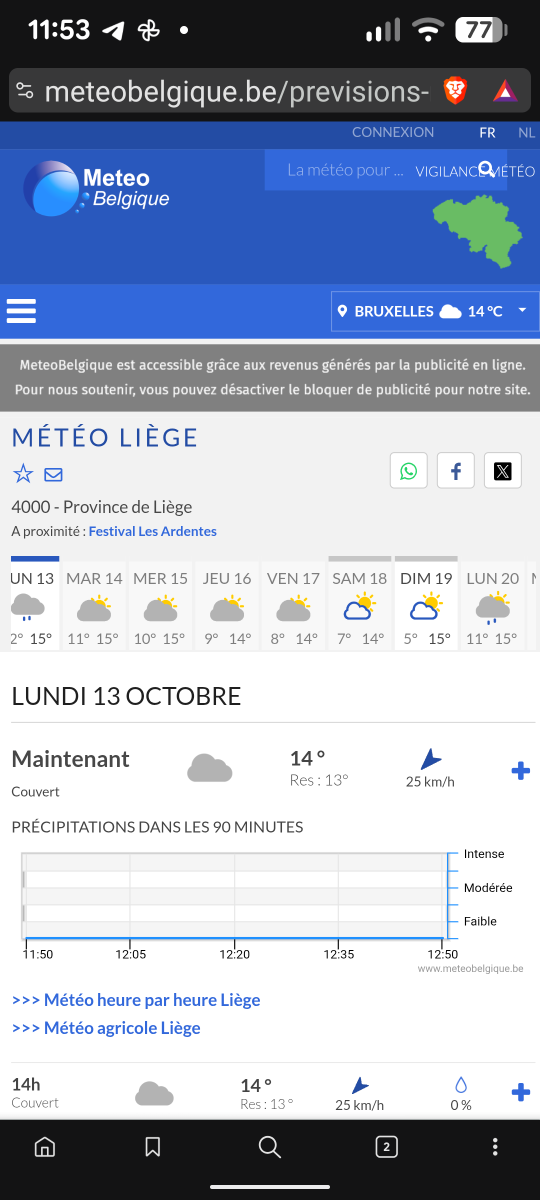Share on X
Screen dimensions: 540x1200
click(x=502, y=471)
